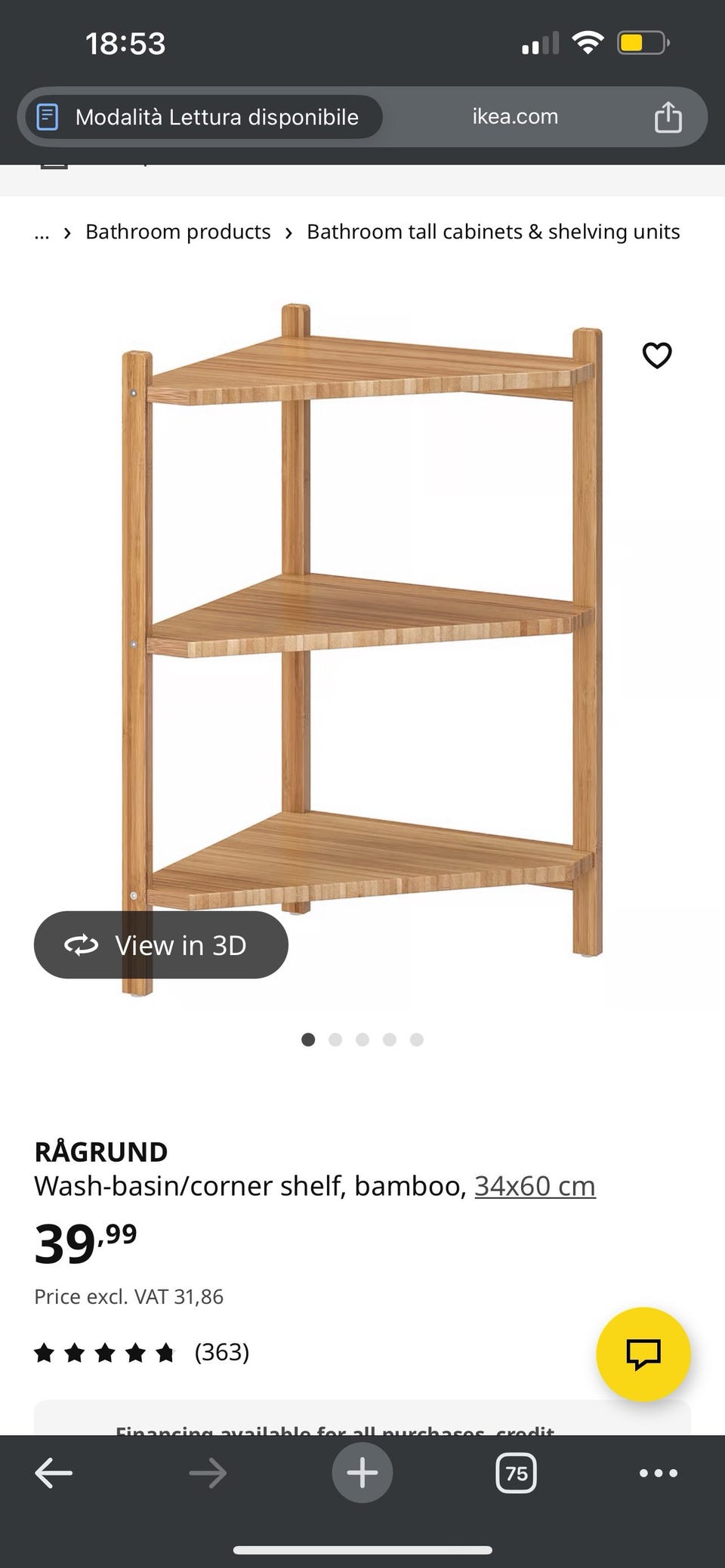Screen dimensions: 725x1568
Task: Go back to the previous page
Action: [54, 1473]
